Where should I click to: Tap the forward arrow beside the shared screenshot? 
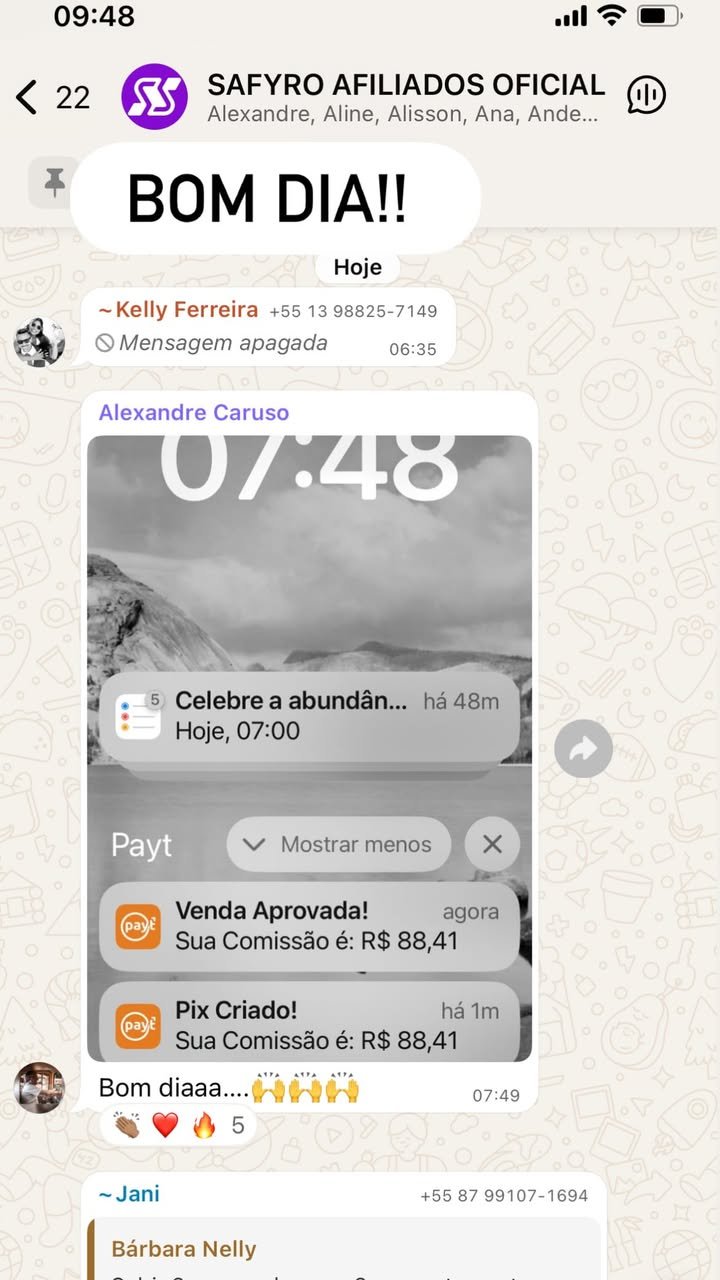click(x=583, y=748)
